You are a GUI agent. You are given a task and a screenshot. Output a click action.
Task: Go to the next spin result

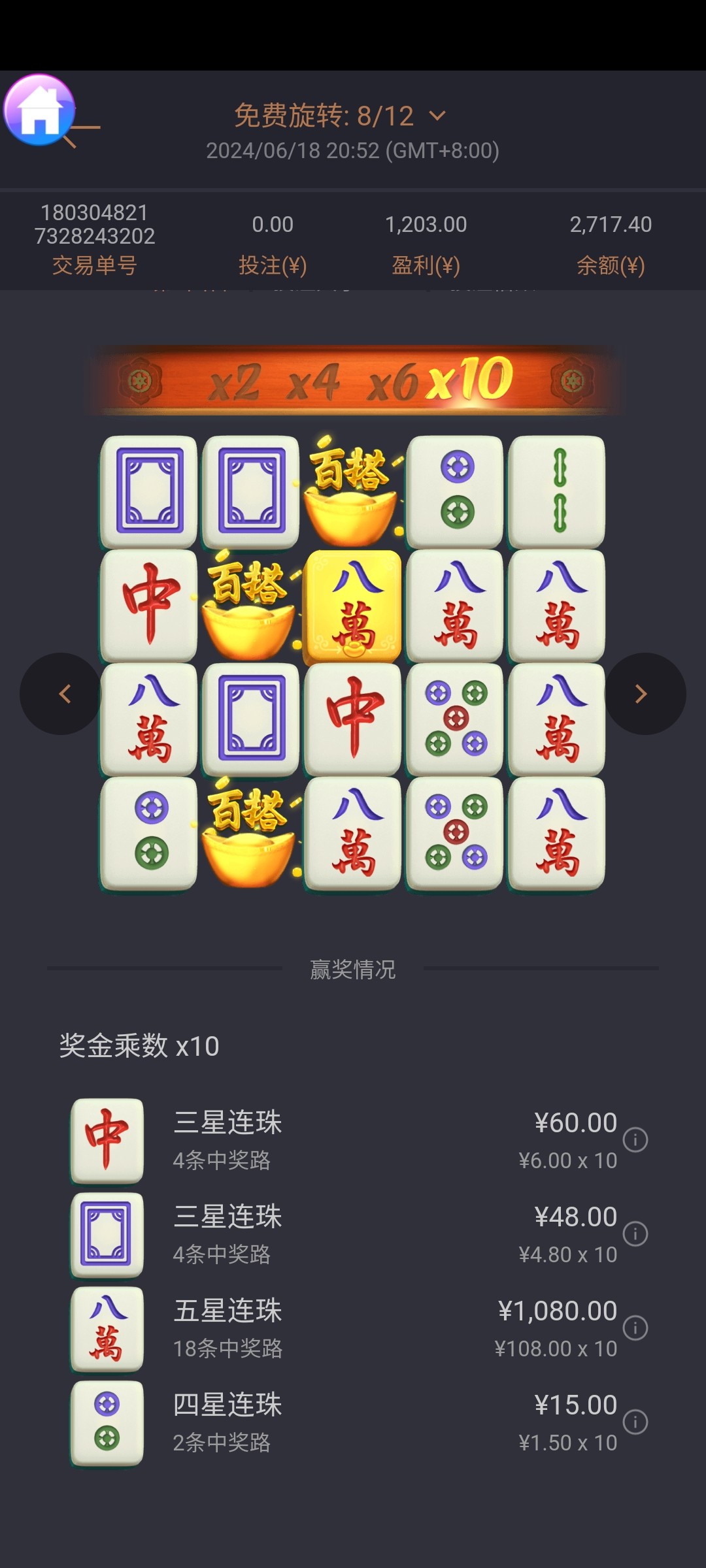(x=642, y=694)
